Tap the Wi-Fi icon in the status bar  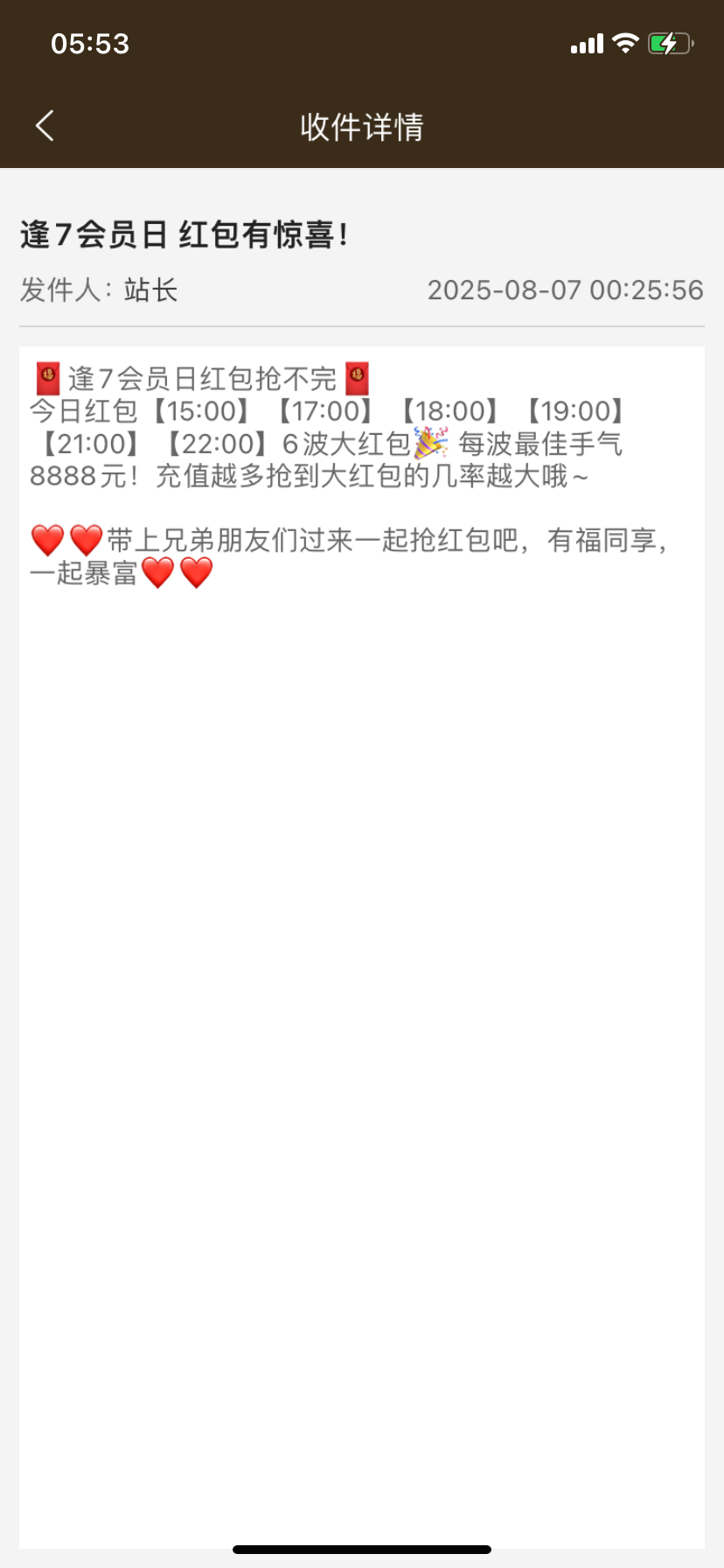pos(624,41)
